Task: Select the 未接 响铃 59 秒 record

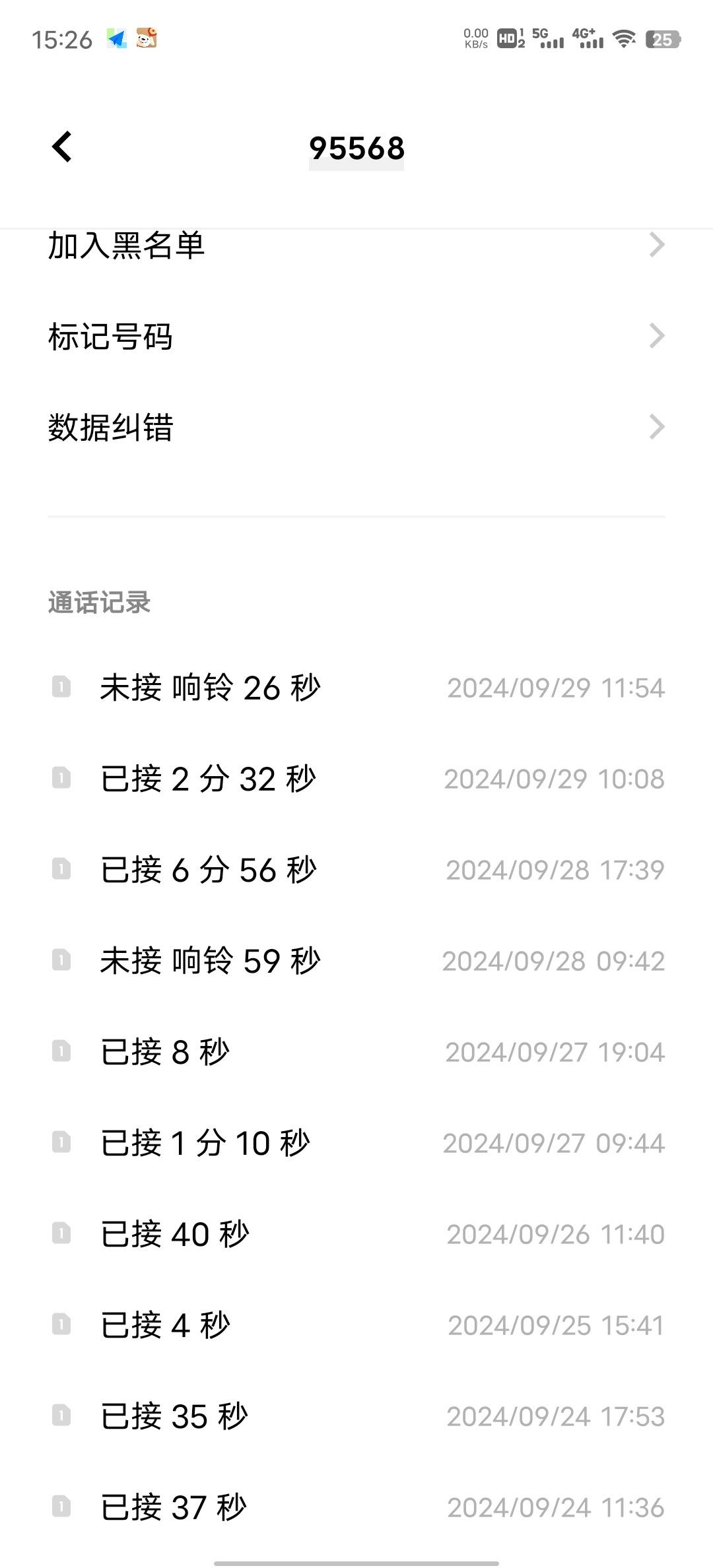Action: (356, 961)
